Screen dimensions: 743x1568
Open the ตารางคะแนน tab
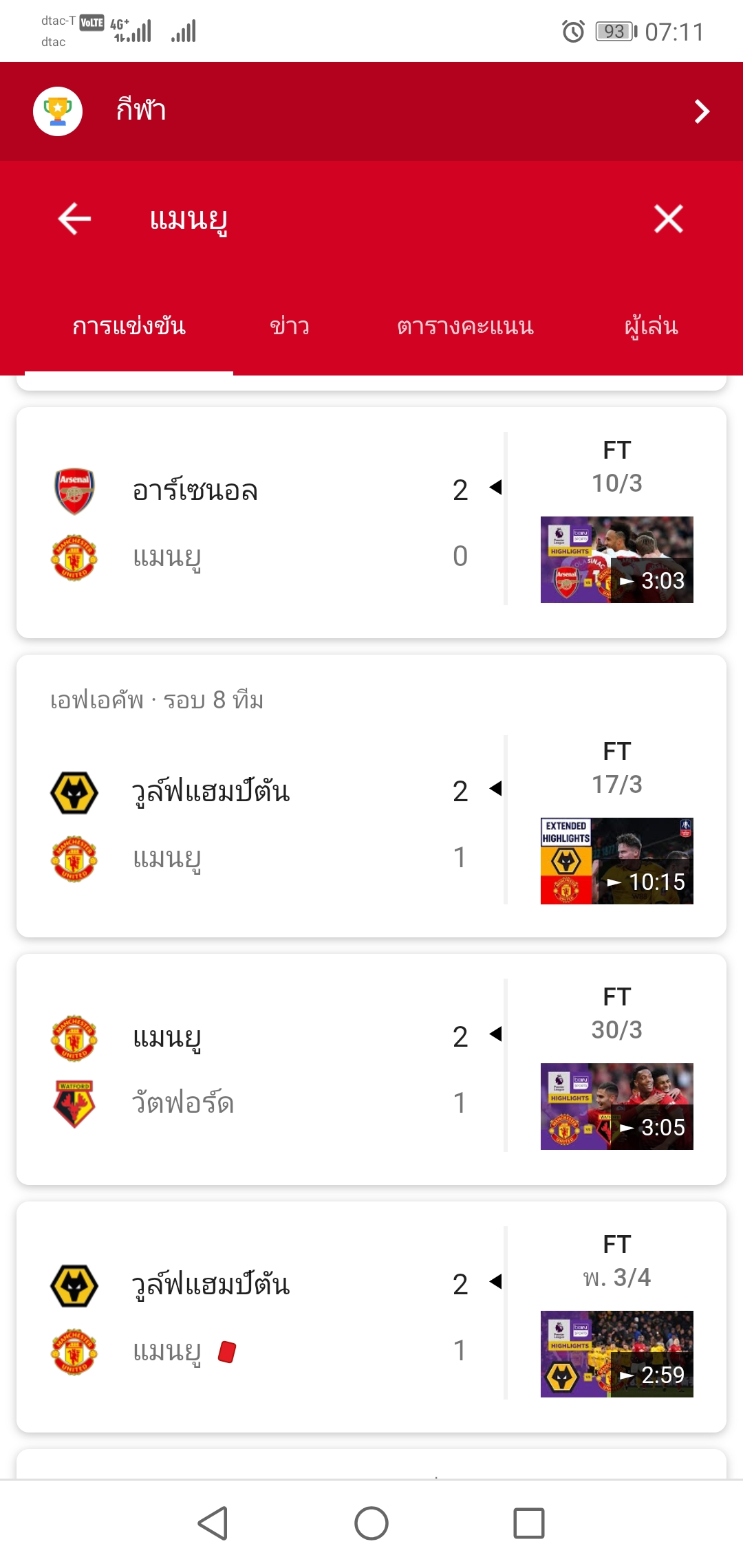tap(465, 326)
